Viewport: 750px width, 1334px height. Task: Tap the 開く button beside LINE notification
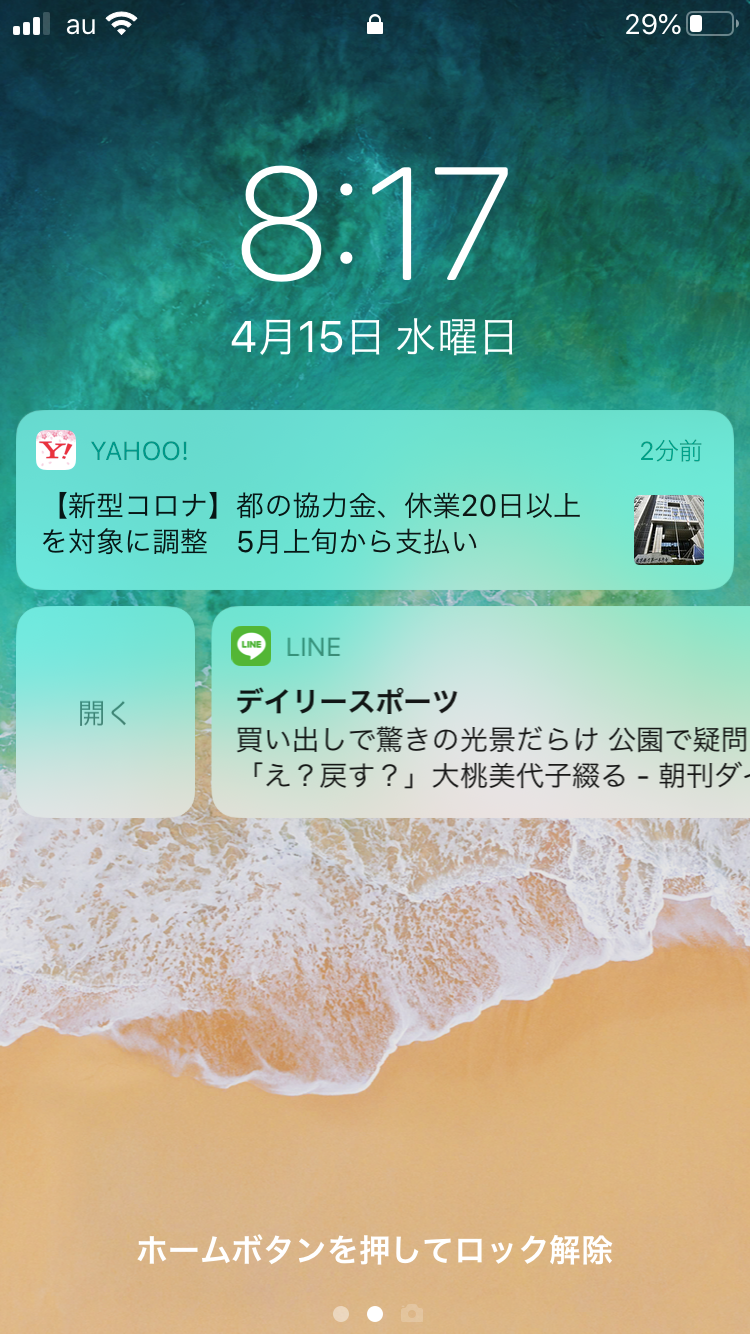pos(105,712)
